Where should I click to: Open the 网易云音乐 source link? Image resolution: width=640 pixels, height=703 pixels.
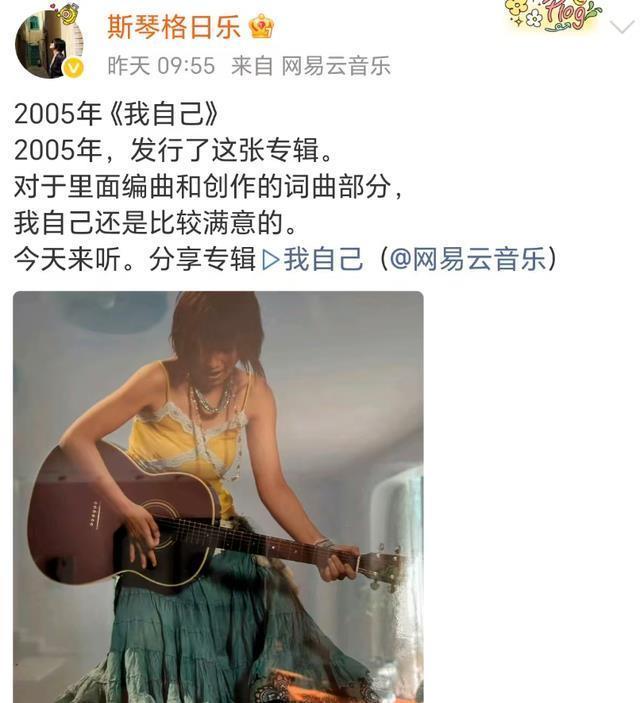pyautogui.click(x=335, y=66)
